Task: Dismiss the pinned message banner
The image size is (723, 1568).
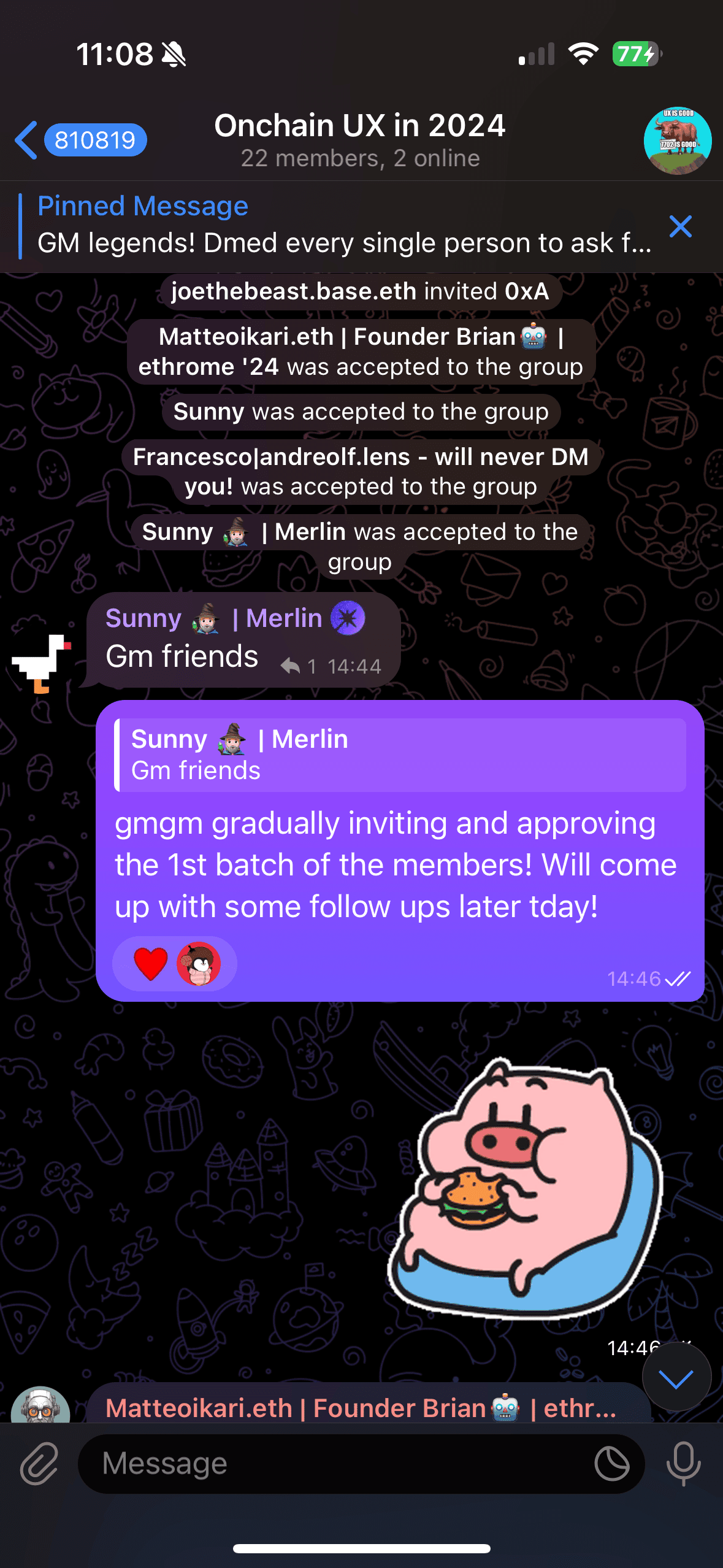Action: pyautogui.click(x=680, y=226)
